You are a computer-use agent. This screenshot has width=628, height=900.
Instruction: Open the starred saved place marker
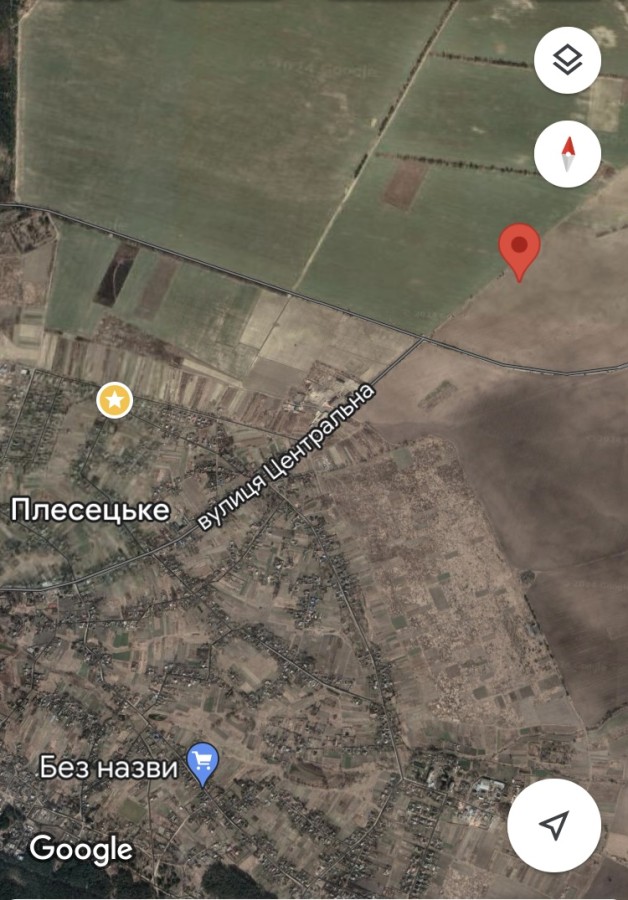115,401
